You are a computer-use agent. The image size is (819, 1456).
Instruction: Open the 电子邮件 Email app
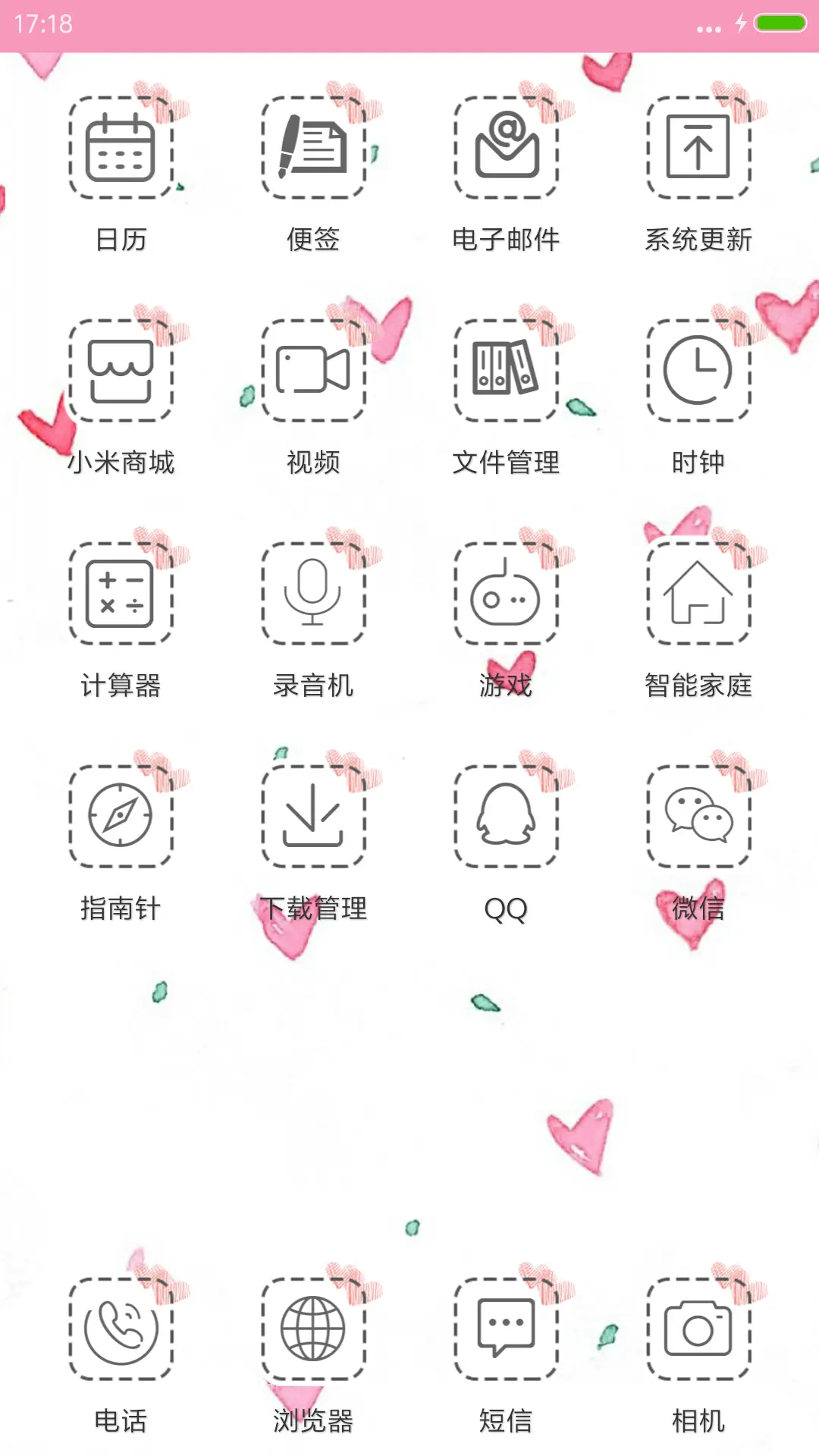(505, 148)
